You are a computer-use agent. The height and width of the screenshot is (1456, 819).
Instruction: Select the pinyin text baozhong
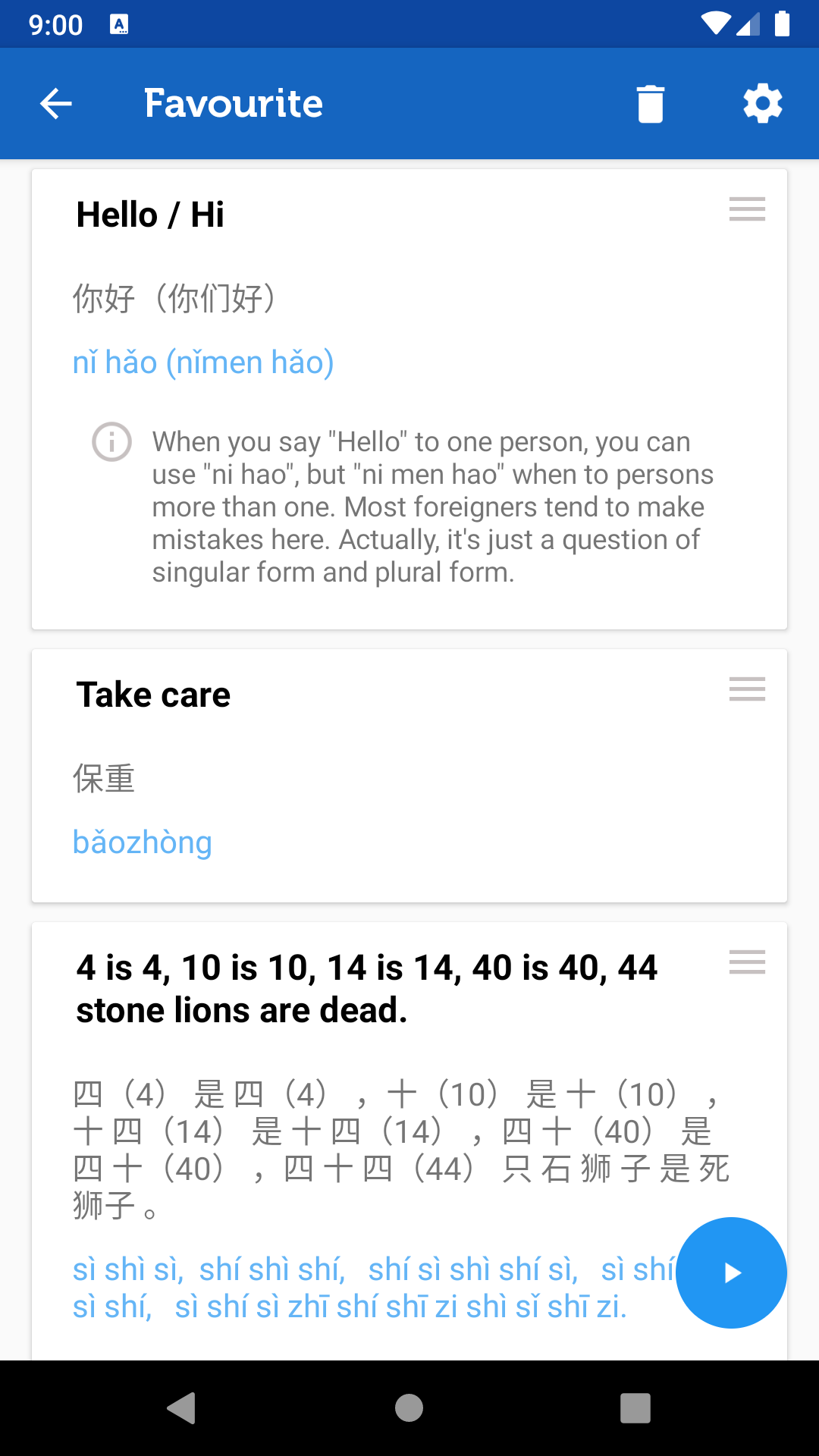coord(143,841)
